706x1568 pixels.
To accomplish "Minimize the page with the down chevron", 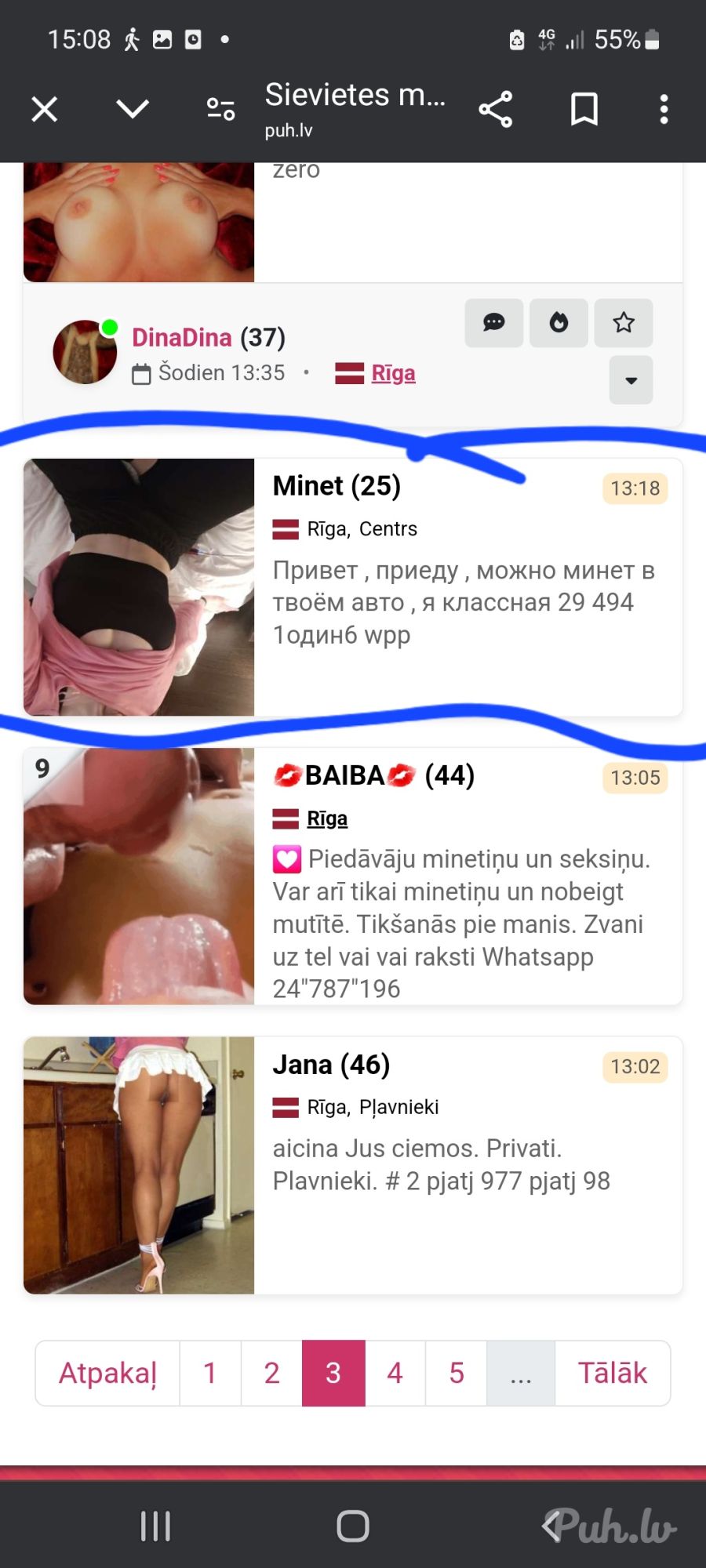I will [133, 109].
